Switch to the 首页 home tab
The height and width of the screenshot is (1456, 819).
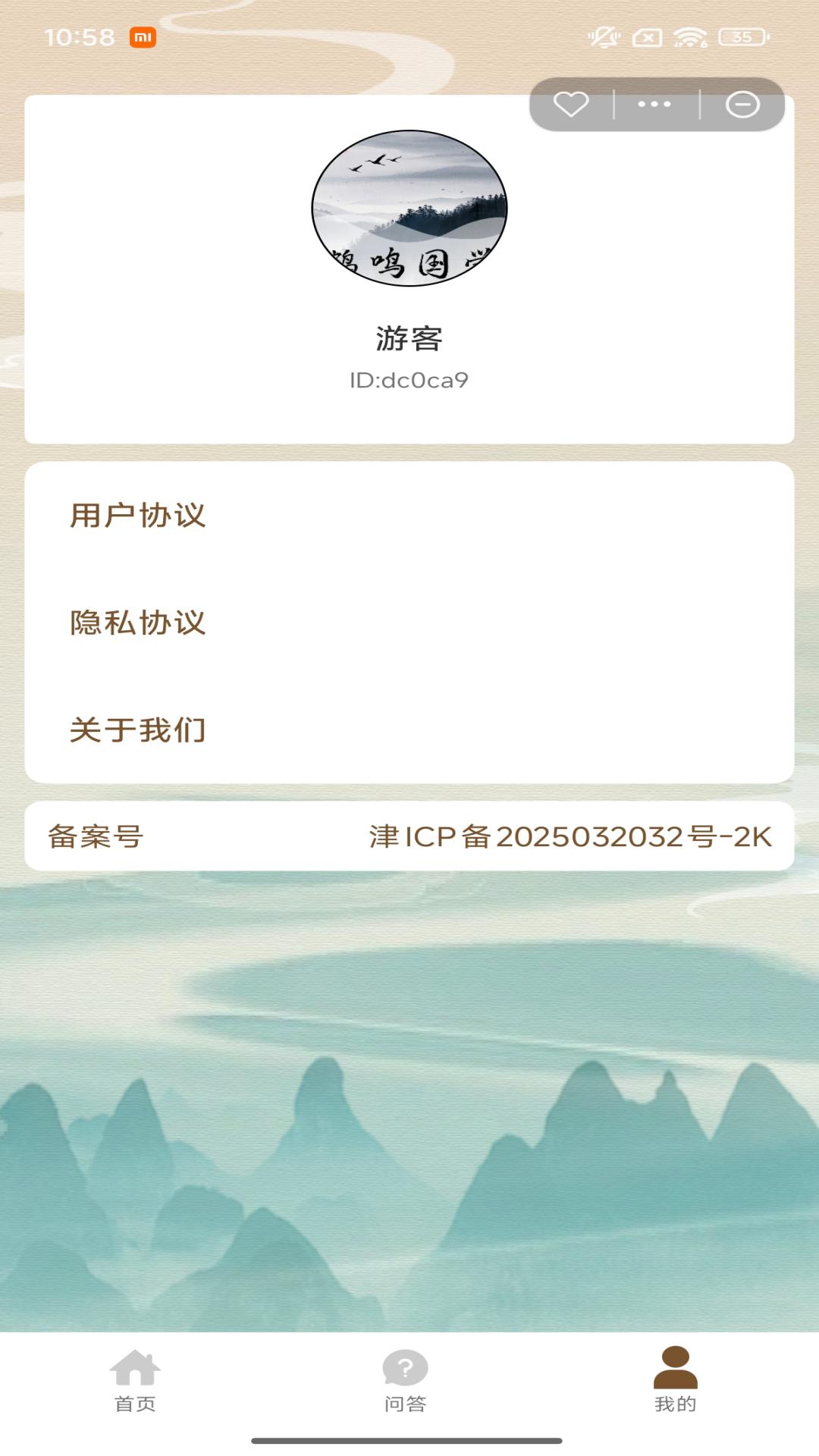tap(135, 1381)
